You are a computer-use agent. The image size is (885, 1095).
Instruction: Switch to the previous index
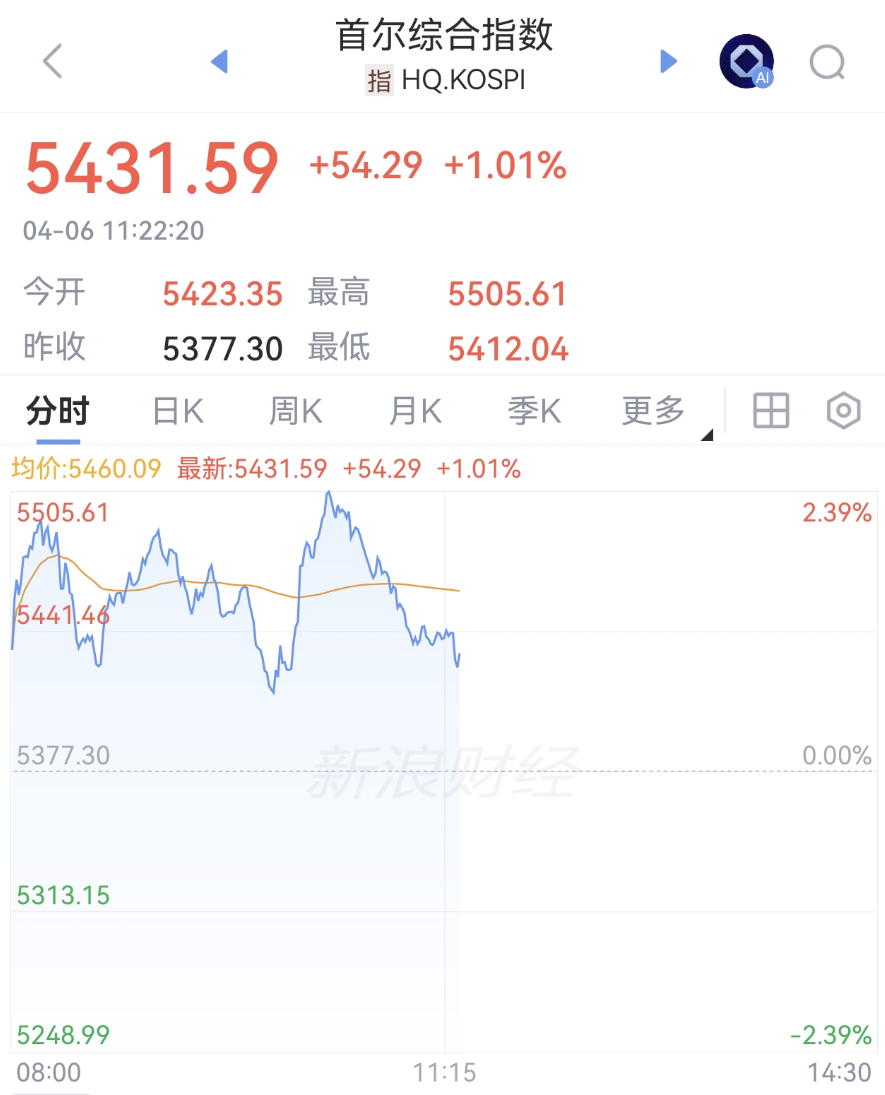[x=220, y=61]
